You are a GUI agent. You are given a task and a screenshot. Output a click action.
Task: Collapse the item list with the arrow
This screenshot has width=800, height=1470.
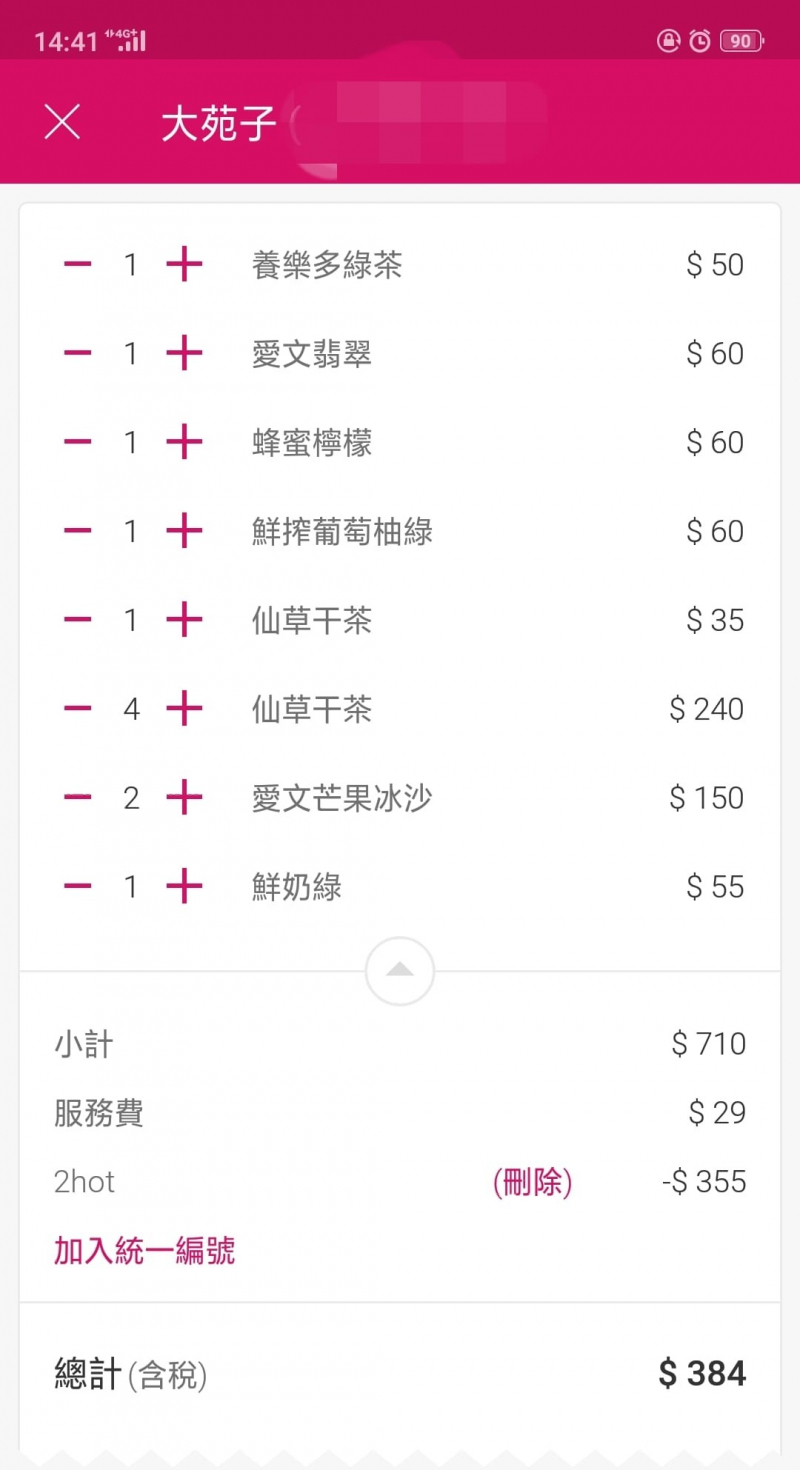(400, 970)
